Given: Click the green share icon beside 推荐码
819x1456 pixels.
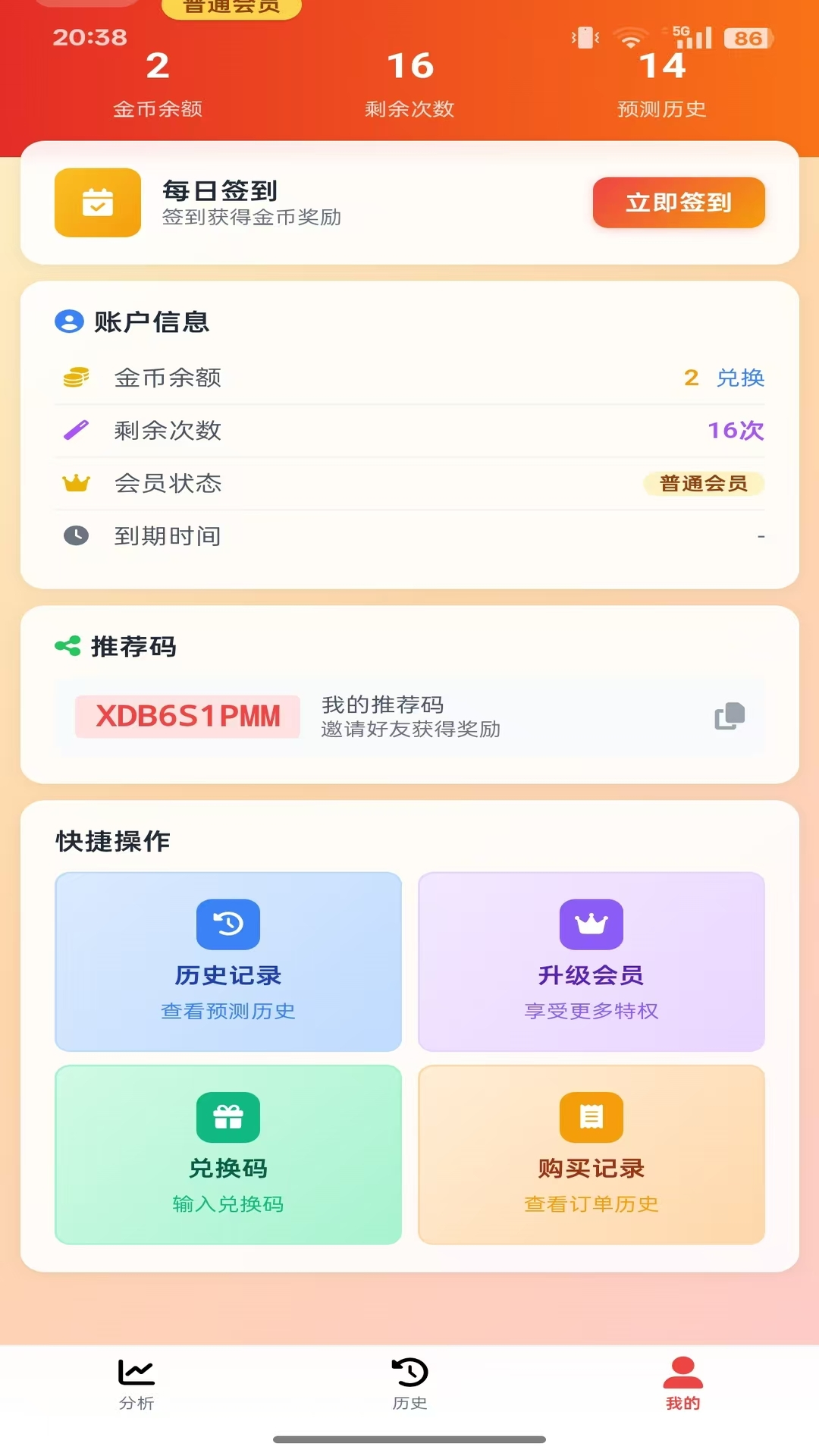Looking at the screenshot, I should point(65,647).
